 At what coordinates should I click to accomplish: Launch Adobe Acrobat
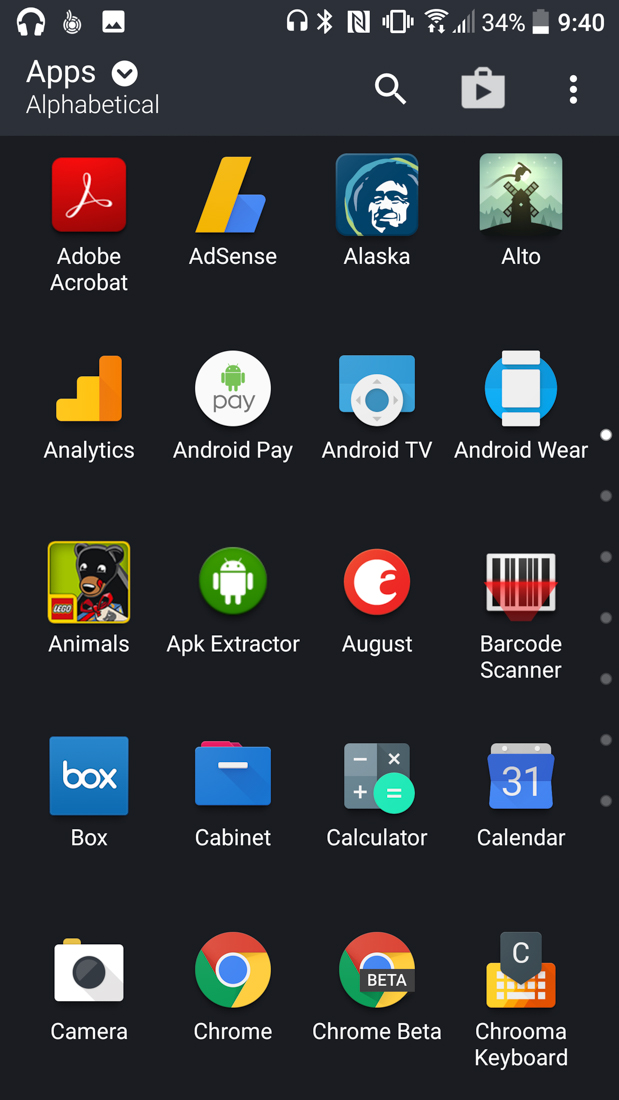coord(89,195)
